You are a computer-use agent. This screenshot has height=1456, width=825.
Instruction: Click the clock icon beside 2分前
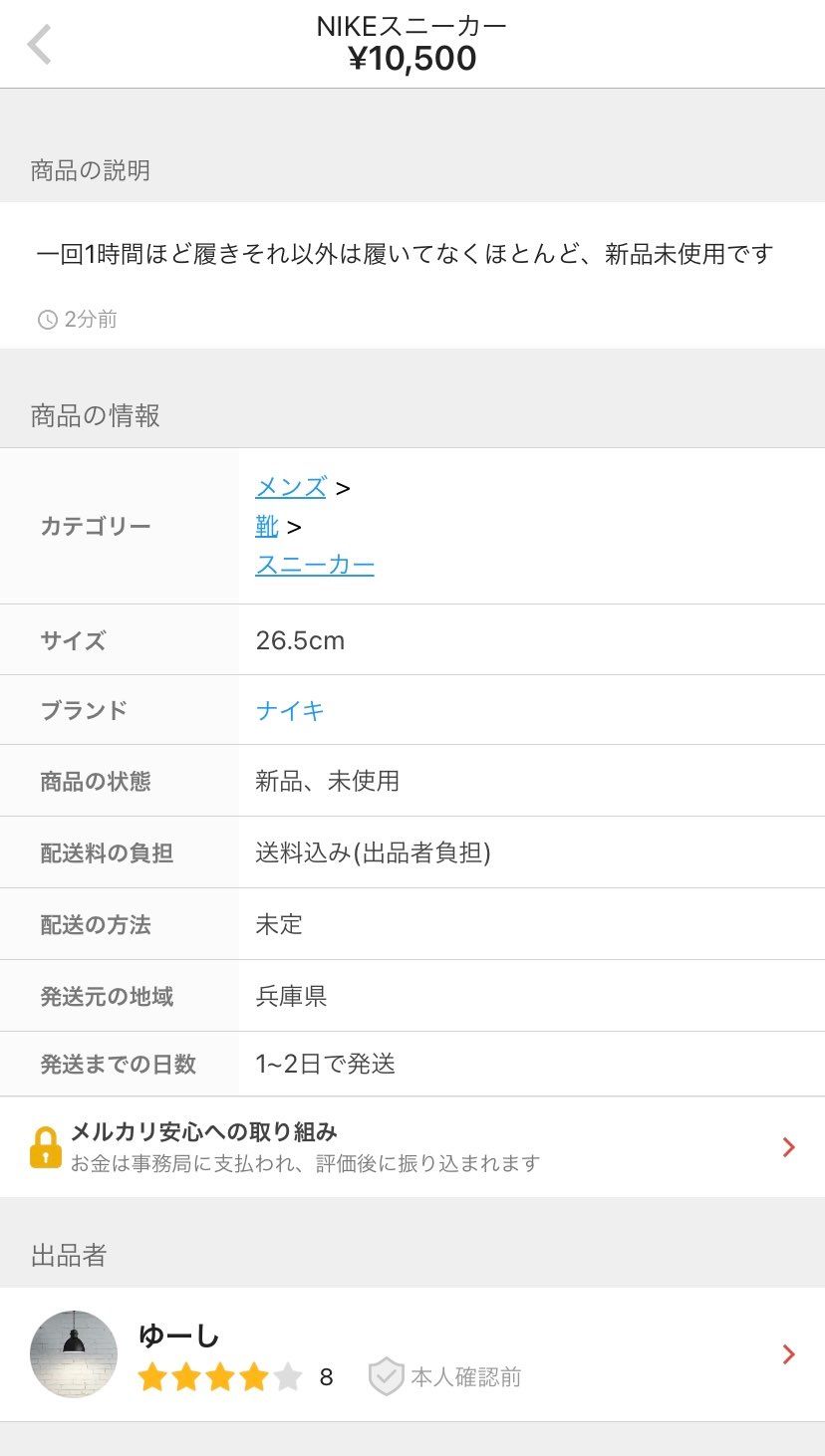tap(47, 319)
